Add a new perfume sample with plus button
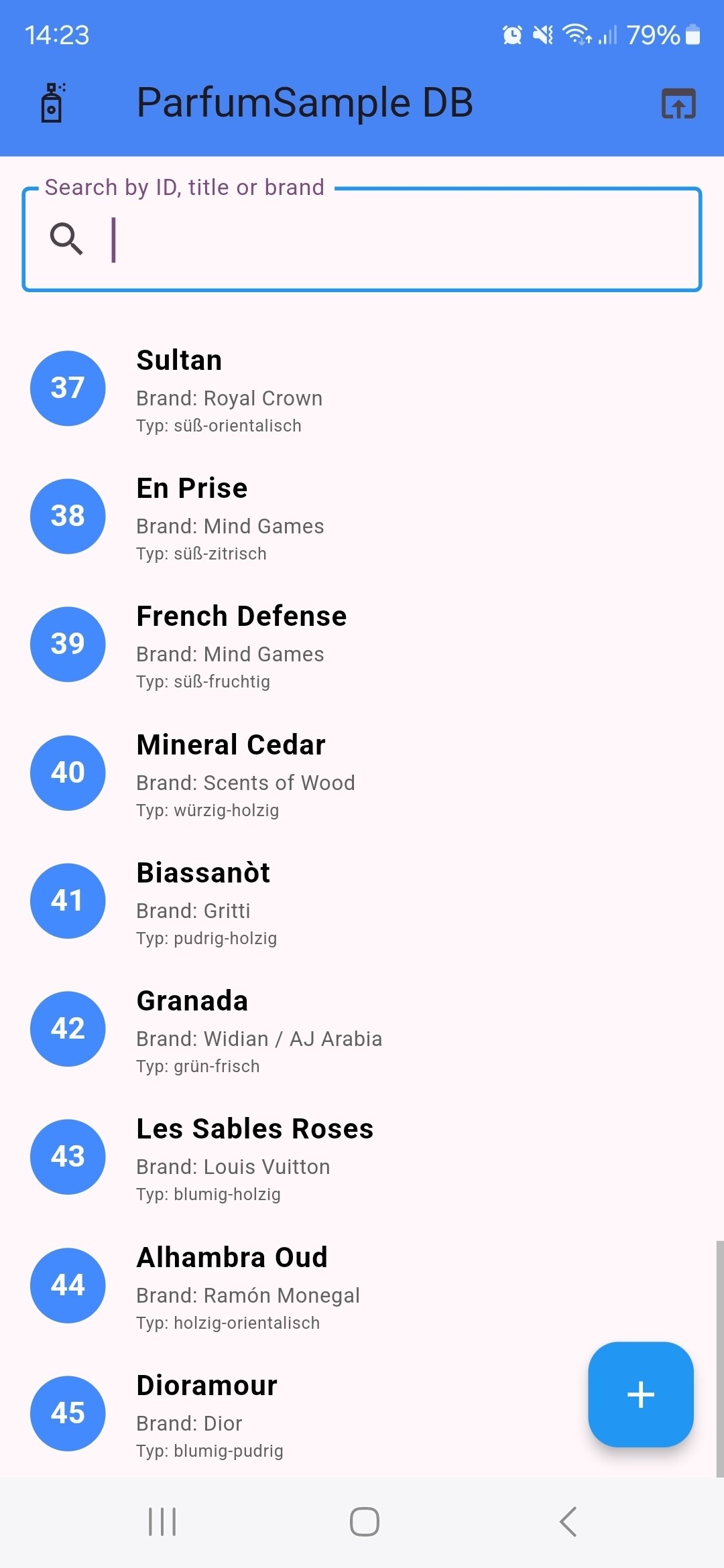The width and height of the screenshot is (724, 1568). [x=641, y=1394]
